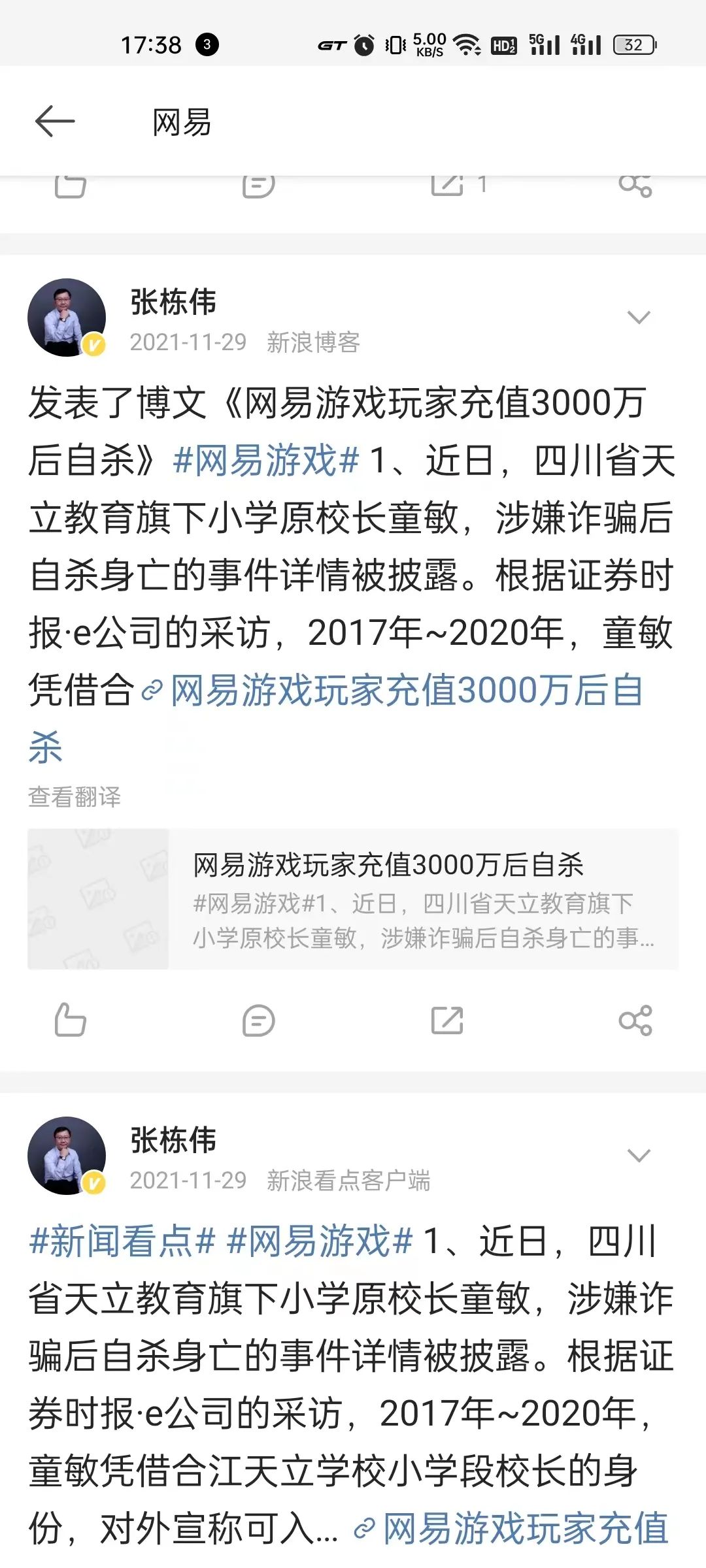
Task: Open the article link ending the 新浪看点客户端 post
Action: pos(524,1529)
